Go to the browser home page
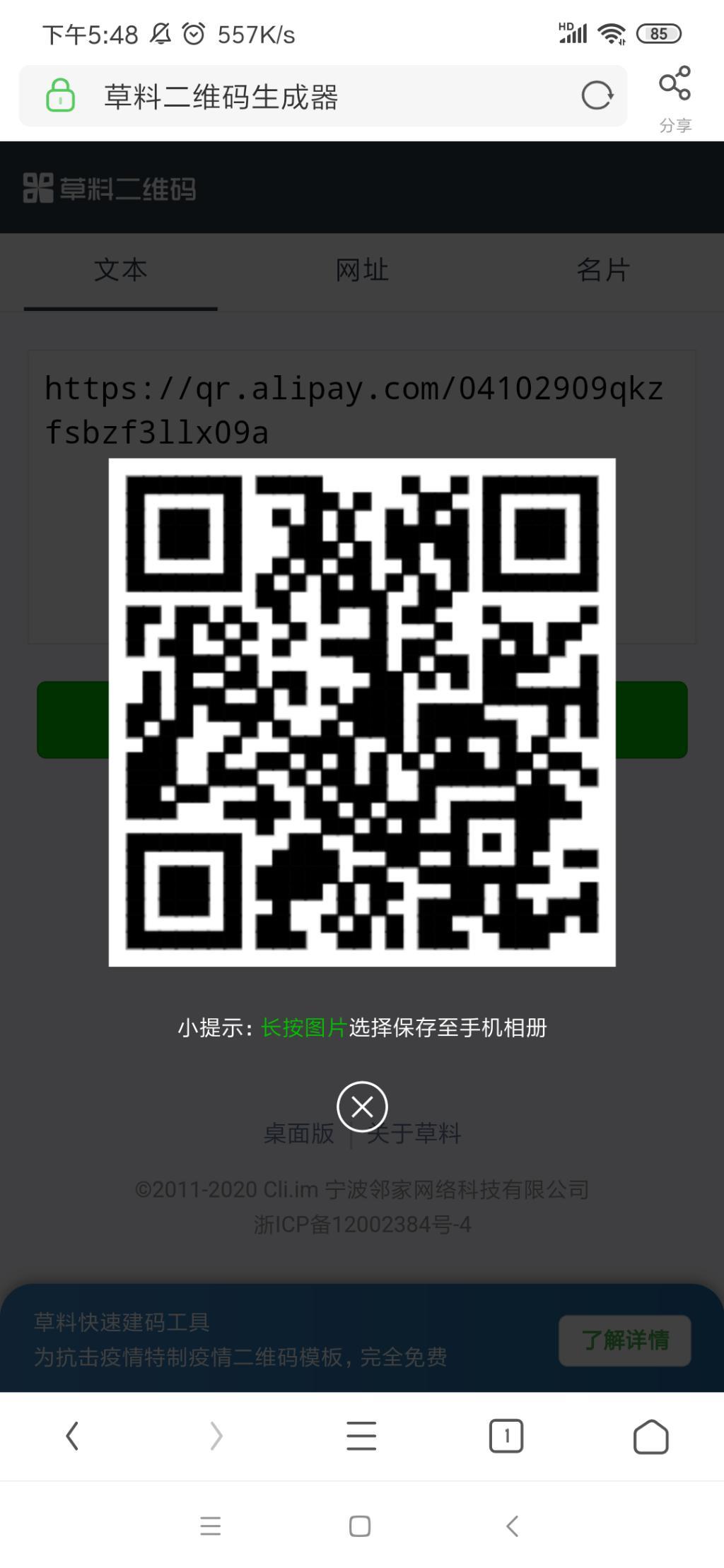Image resolution: width=724 pixels, height=1568 pixels. [650, 1436]
